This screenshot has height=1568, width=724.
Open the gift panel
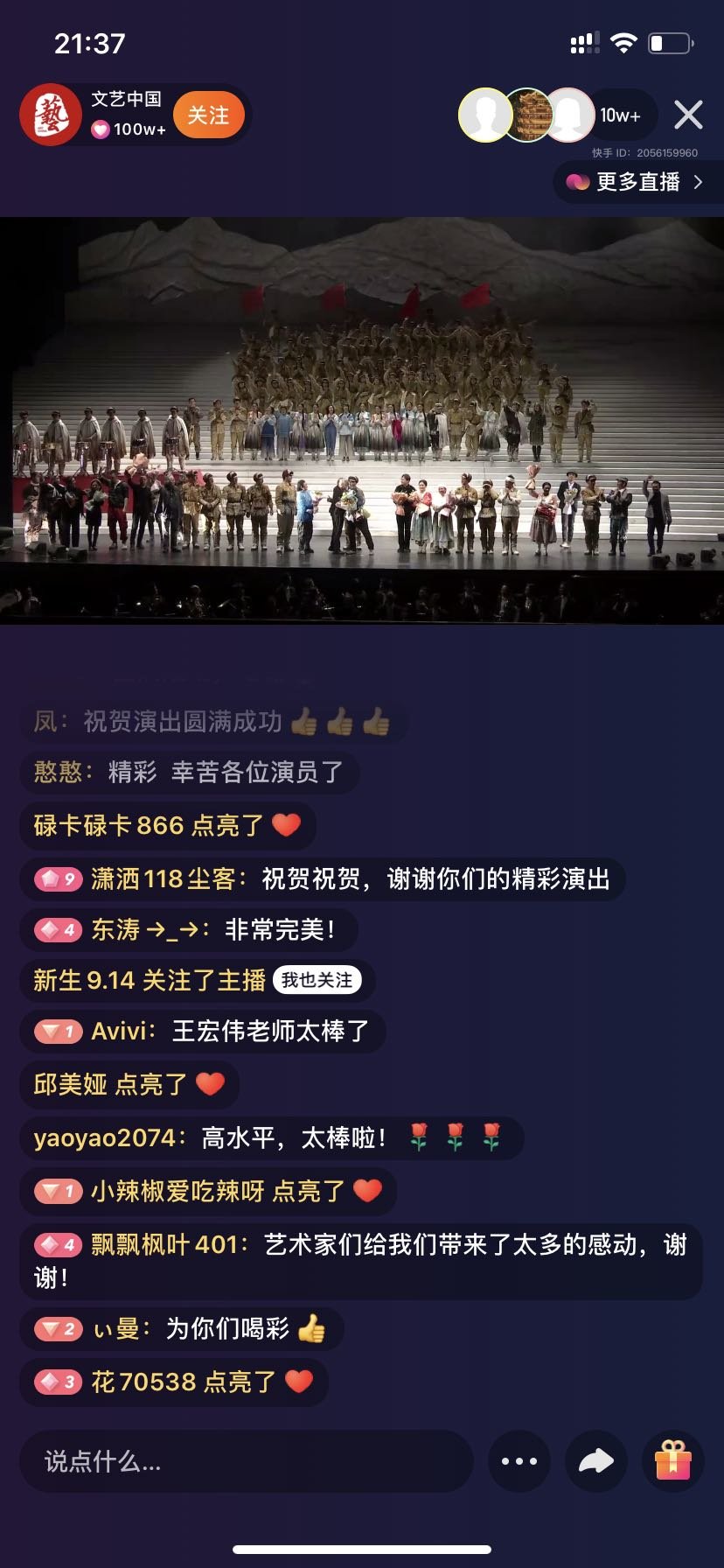(x=672, y=1460)
